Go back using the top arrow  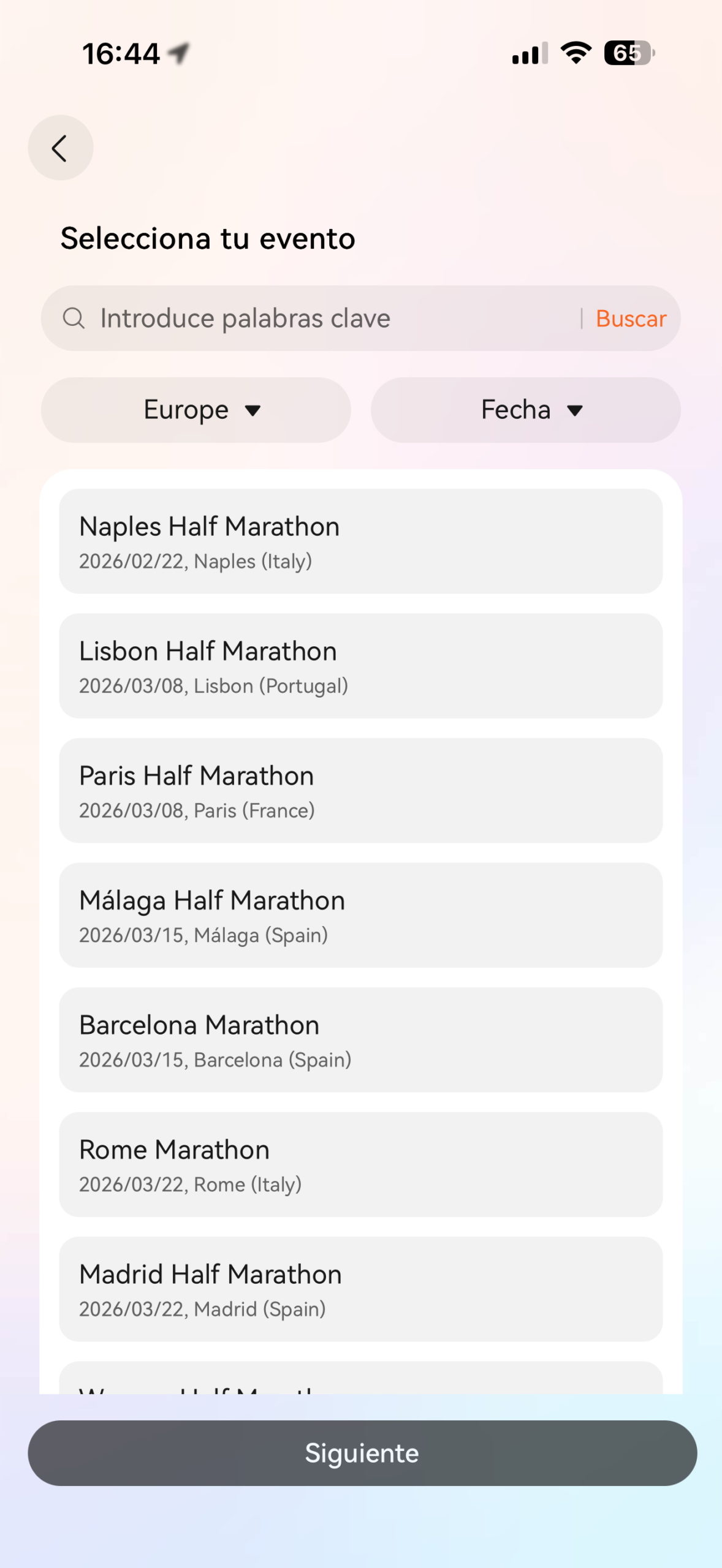click(60, 148)
